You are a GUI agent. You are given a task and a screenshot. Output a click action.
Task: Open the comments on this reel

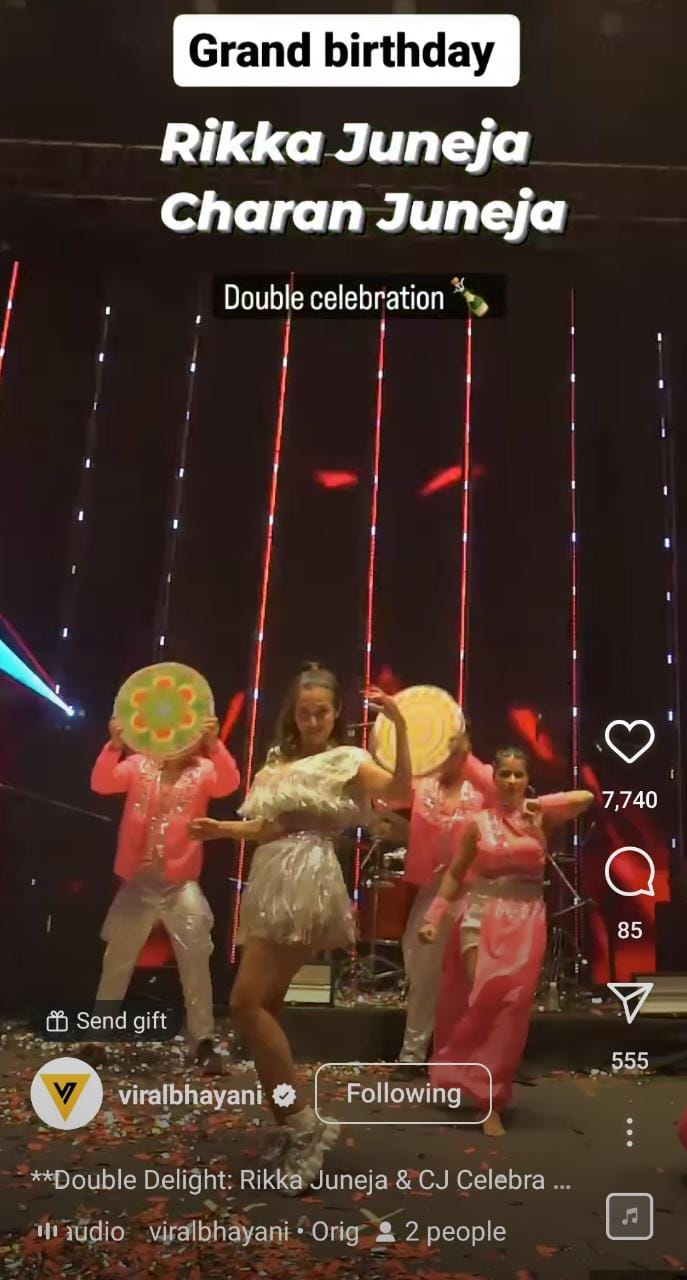(629, 874)
